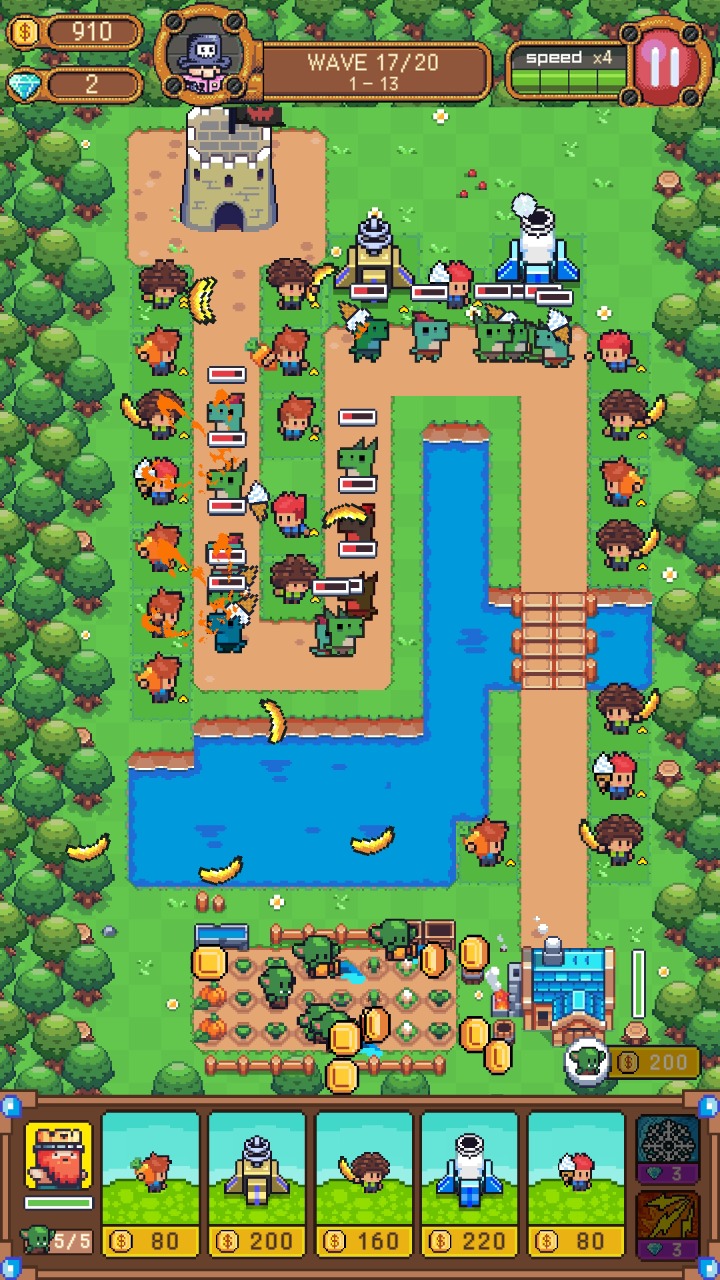Activate the arrow volley ability
This screenshot has height=1280, width=720.
667,1224
